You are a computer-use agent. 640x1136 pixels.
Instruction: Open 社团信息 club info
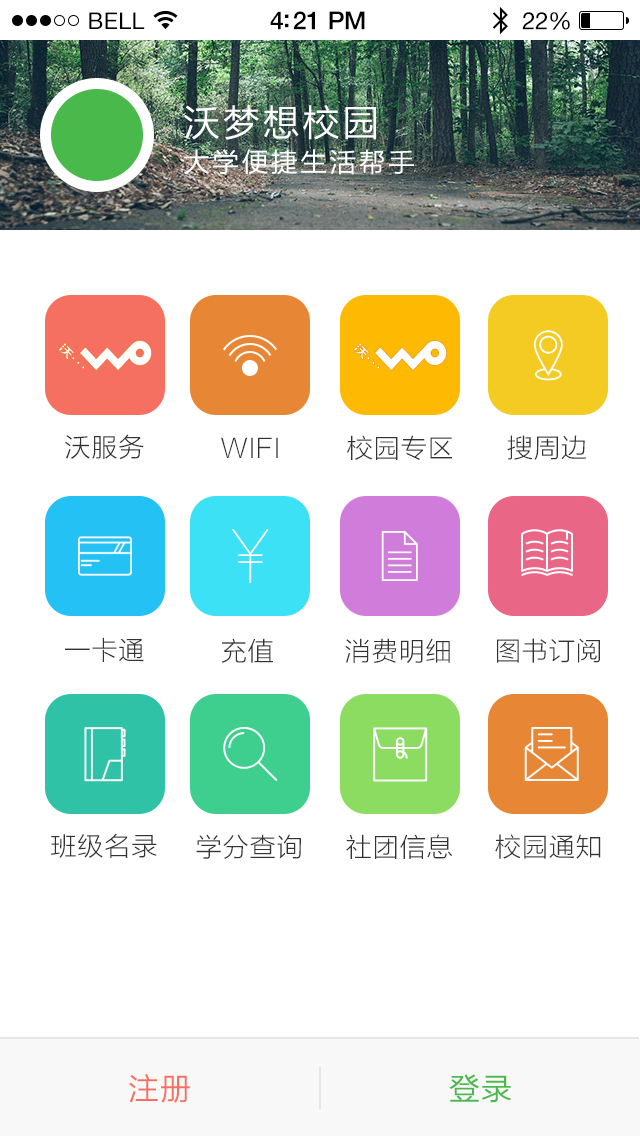point(400,754)
